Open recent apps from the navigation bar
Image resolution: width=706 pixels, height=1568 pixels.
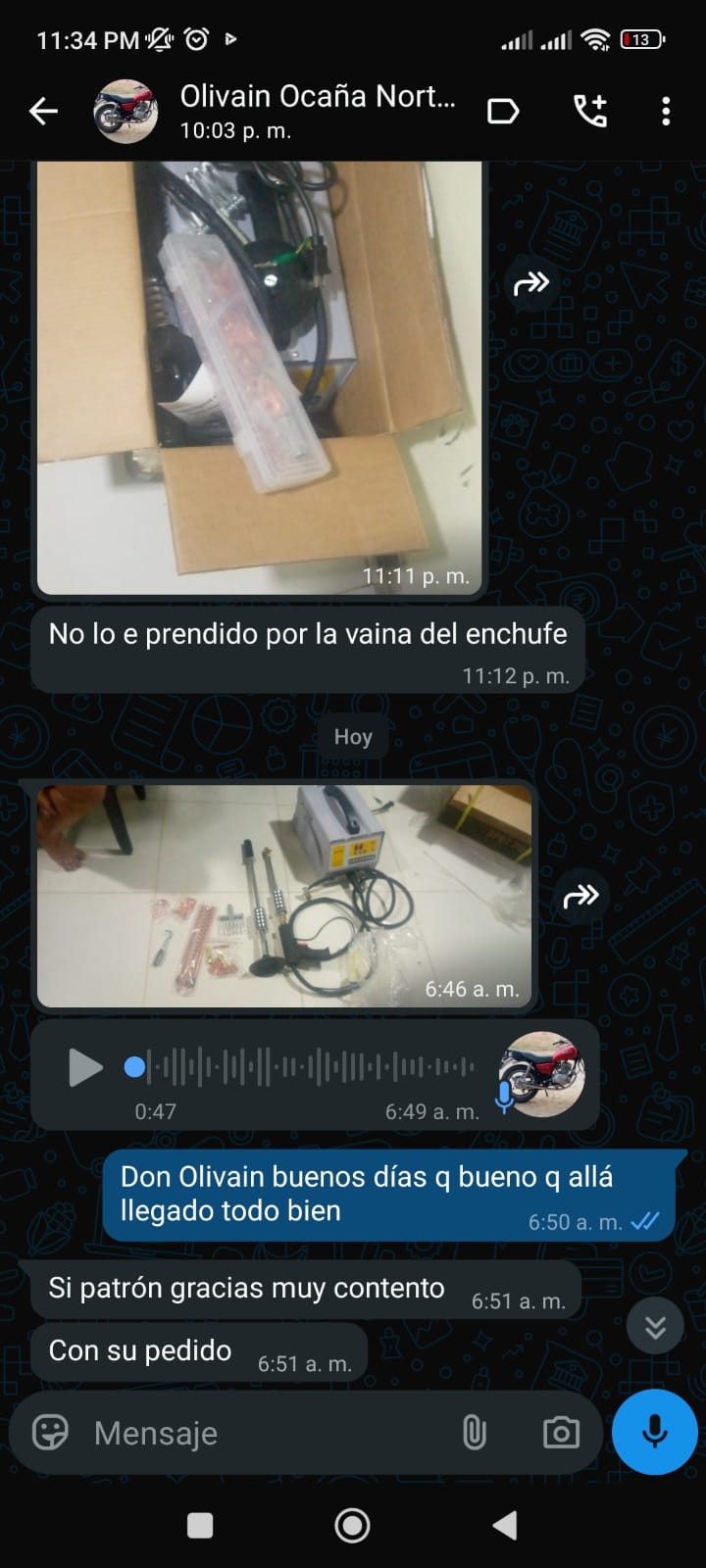click(200, 1525)
